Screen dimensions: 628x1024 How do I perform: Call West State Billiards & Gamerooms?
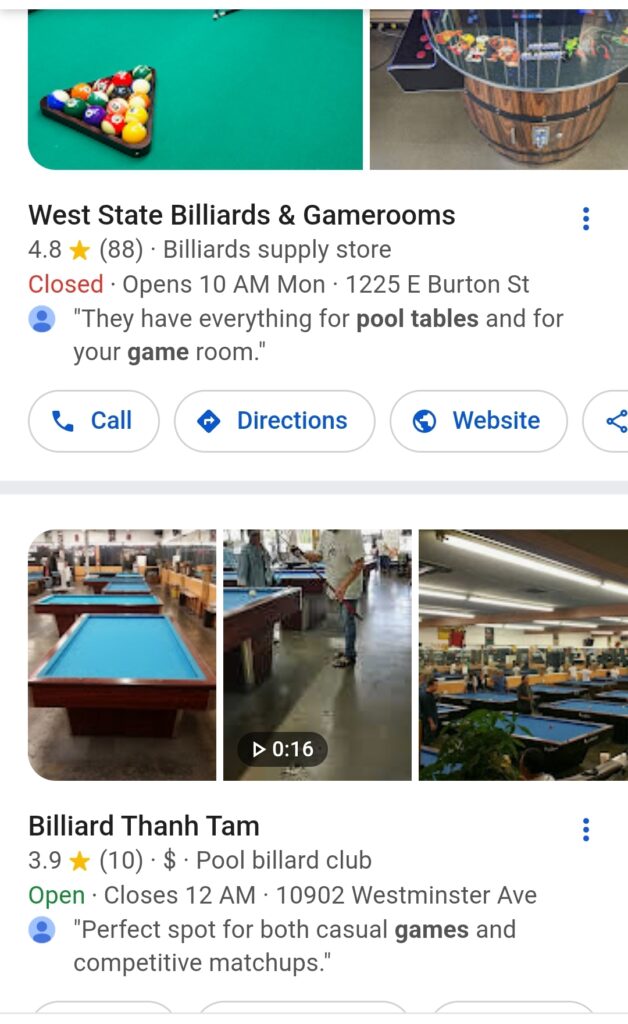(94, 421)
